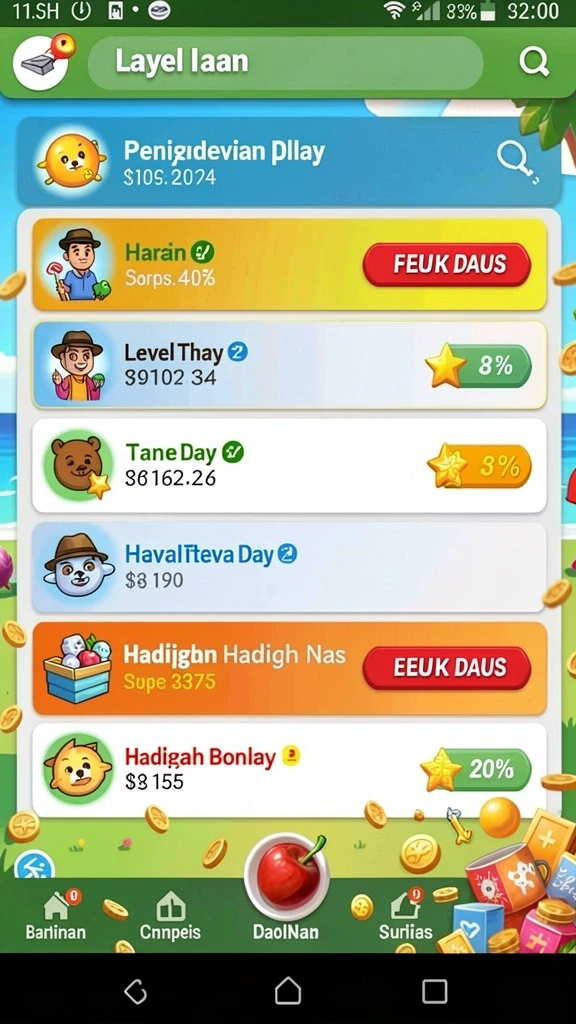The image size is (576, 1024).
Task: Open the profile avatar at top left
Action: [x=41, y=62]
